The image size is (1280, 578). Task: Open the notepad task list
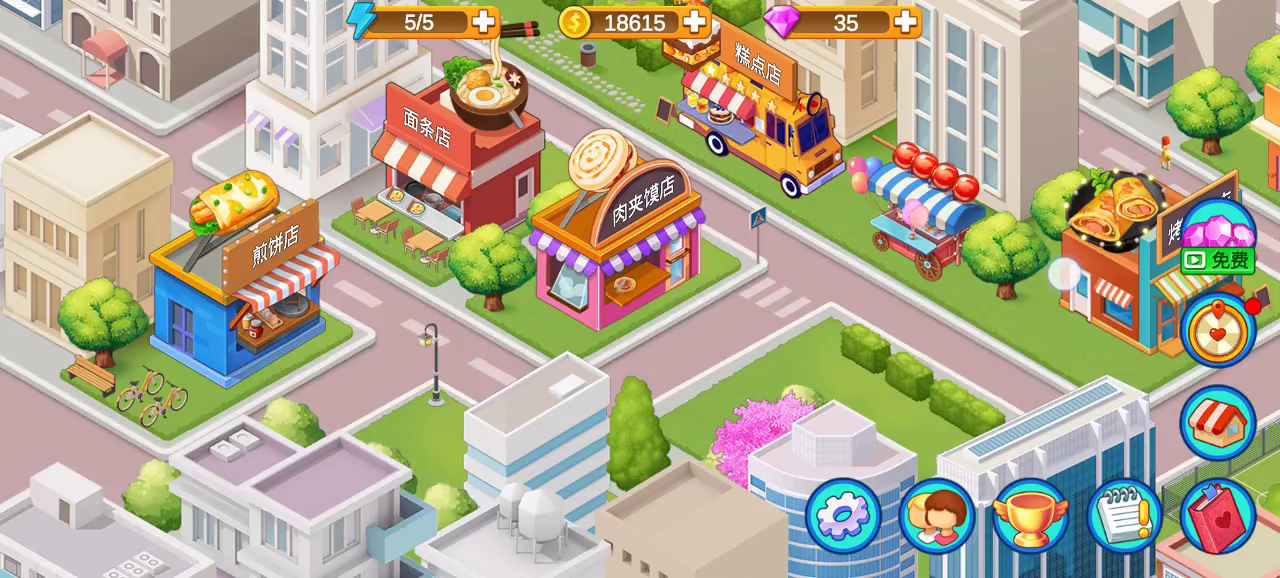[x=1124, y=516]
